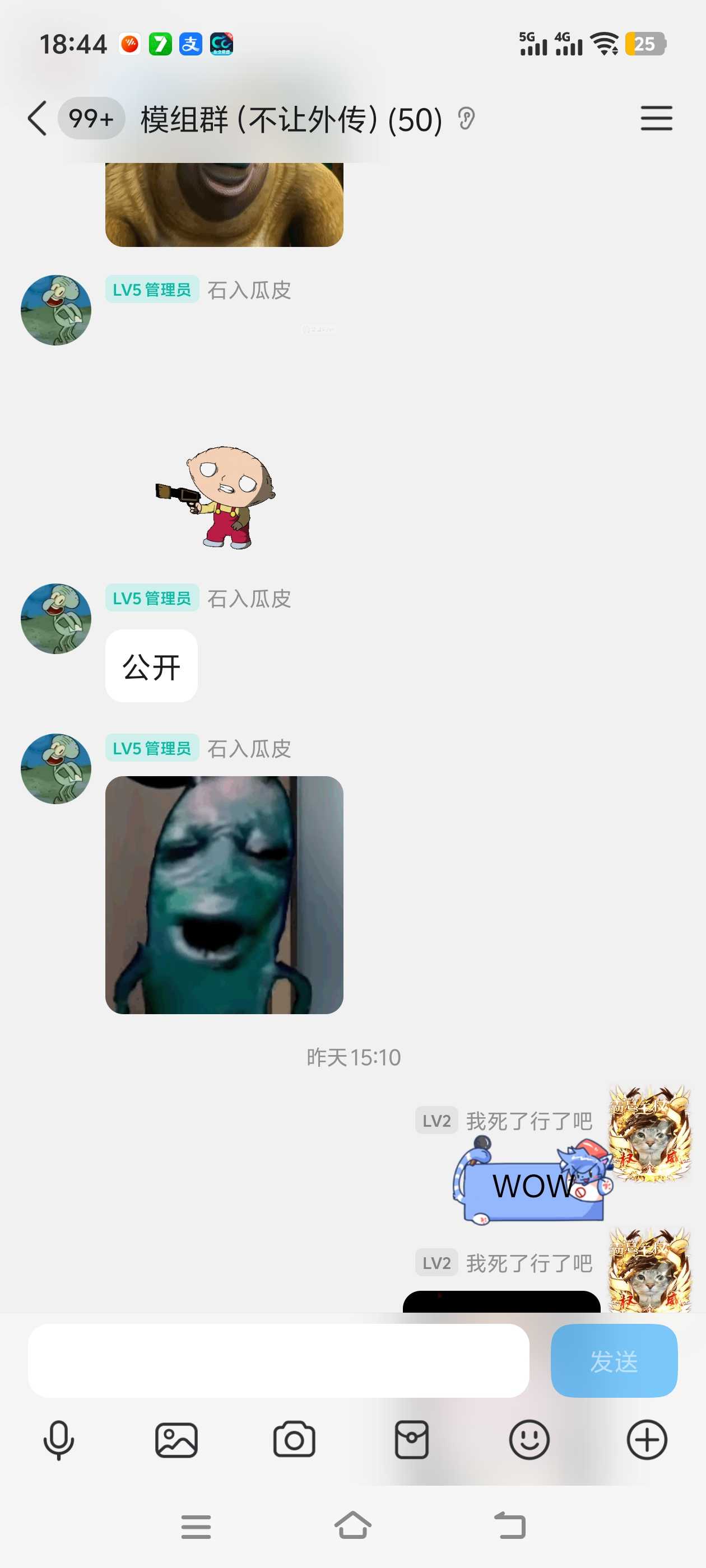Go back to the chat list
Screen dimensions: 706x1568
38,118
